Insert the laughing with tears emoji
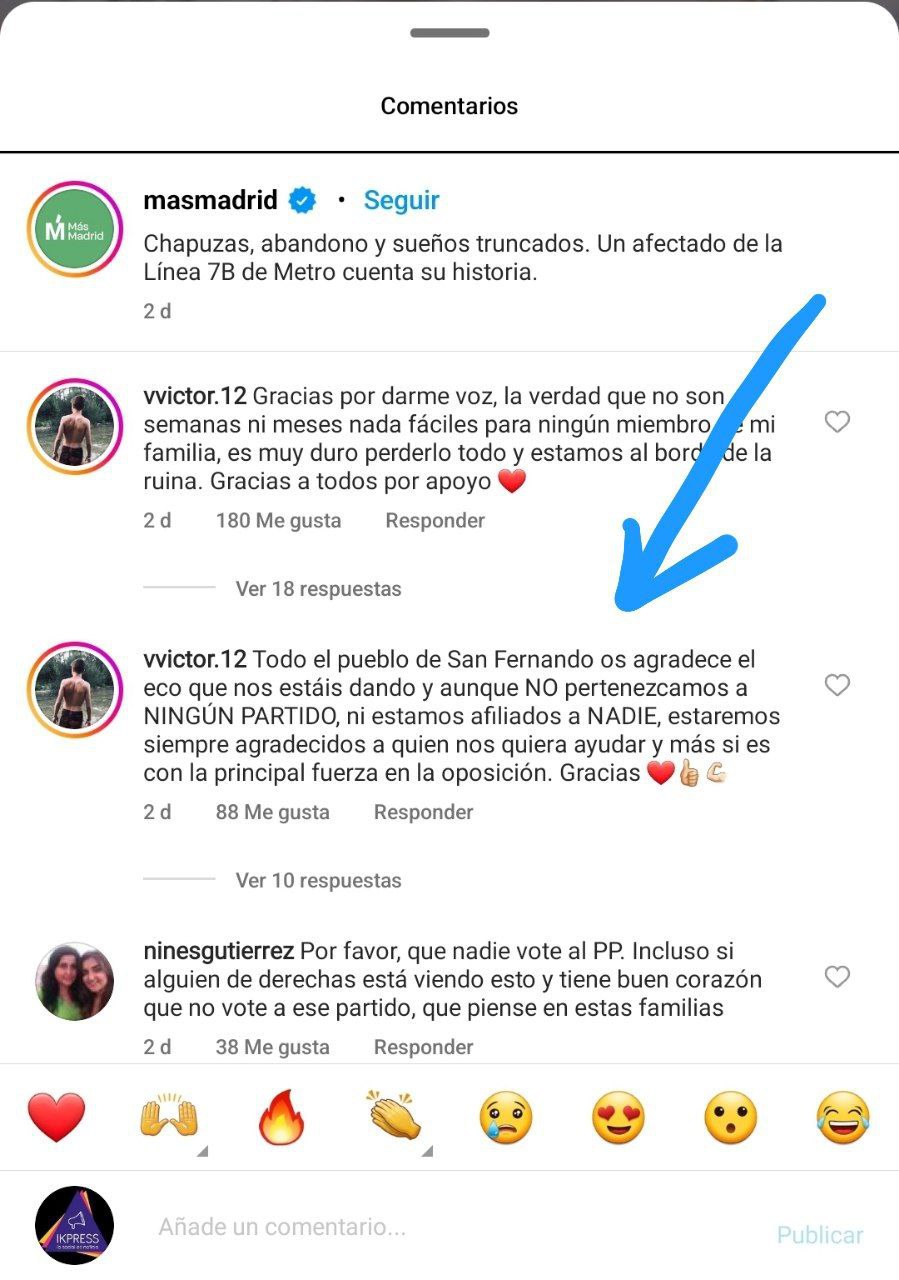 tap(842, 1117)
